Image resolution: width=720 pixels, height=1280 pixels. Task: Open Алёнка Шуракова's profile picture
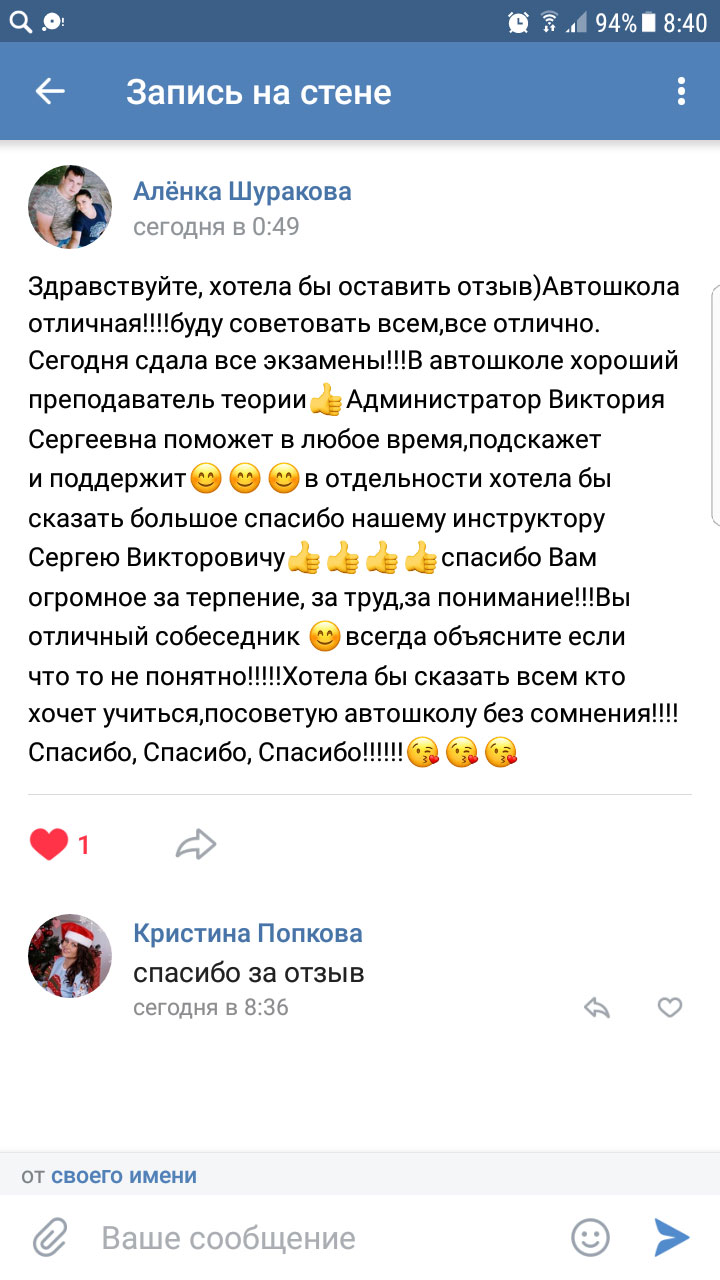70,207
